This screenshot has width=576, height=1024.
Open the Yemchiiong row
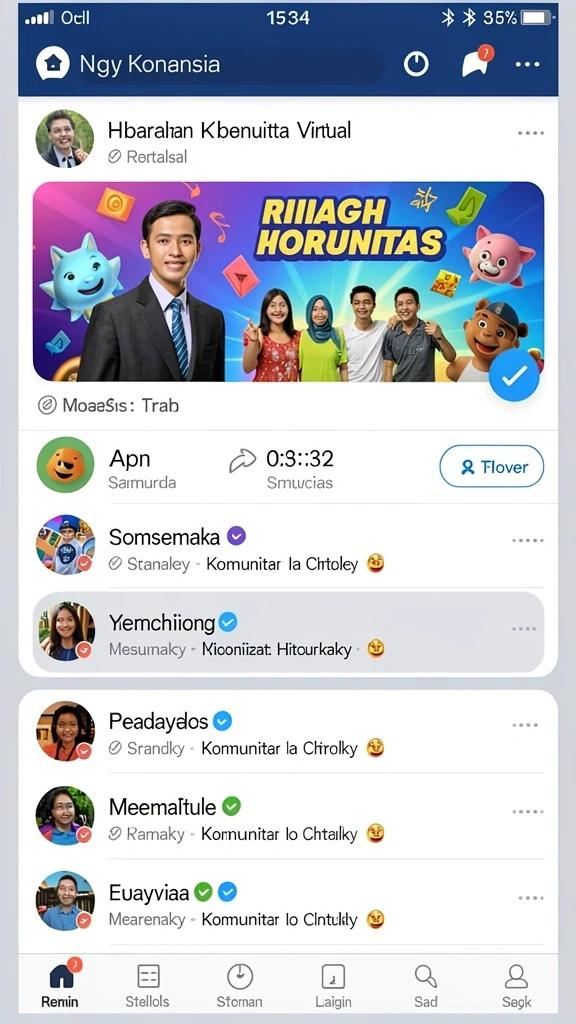[288, 632]
